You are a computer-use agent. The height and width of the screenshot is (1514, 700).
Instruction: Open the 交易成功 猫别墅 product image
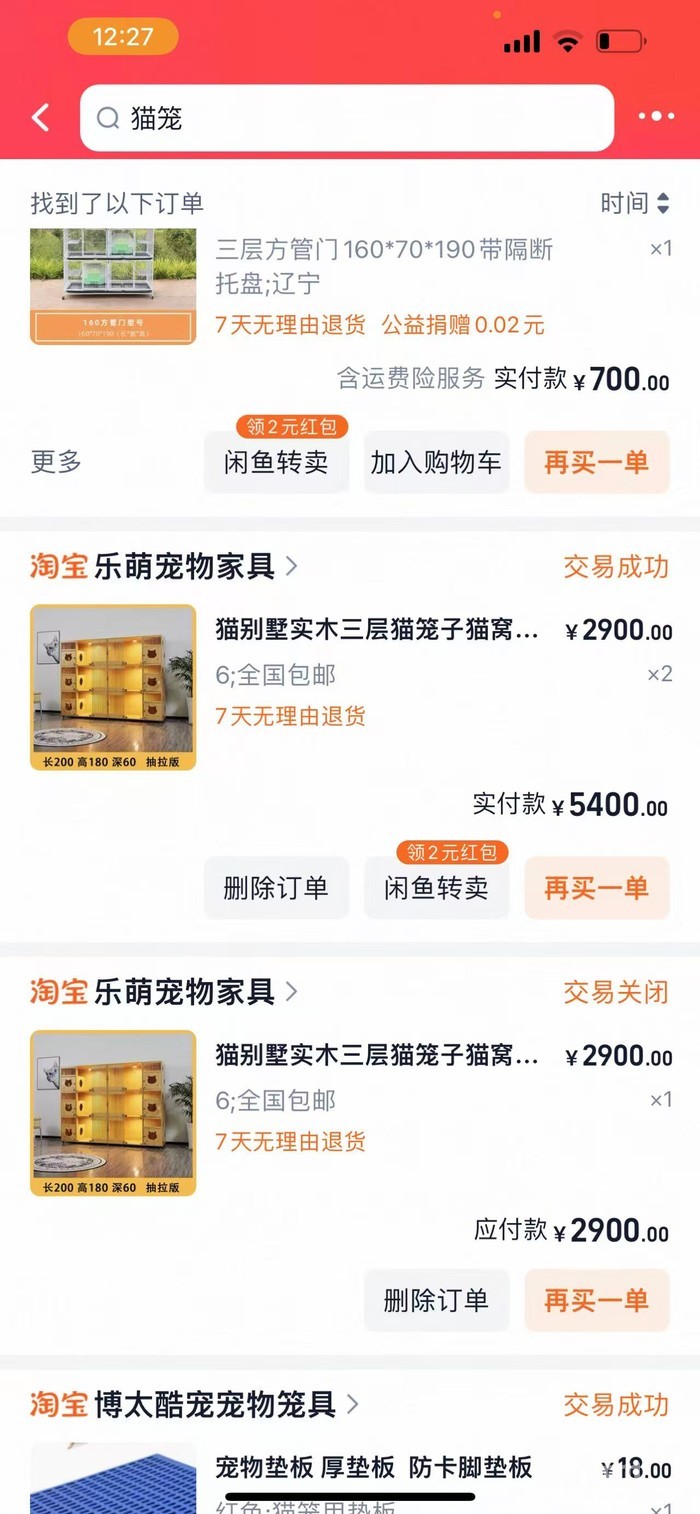(x=113, y=688)
